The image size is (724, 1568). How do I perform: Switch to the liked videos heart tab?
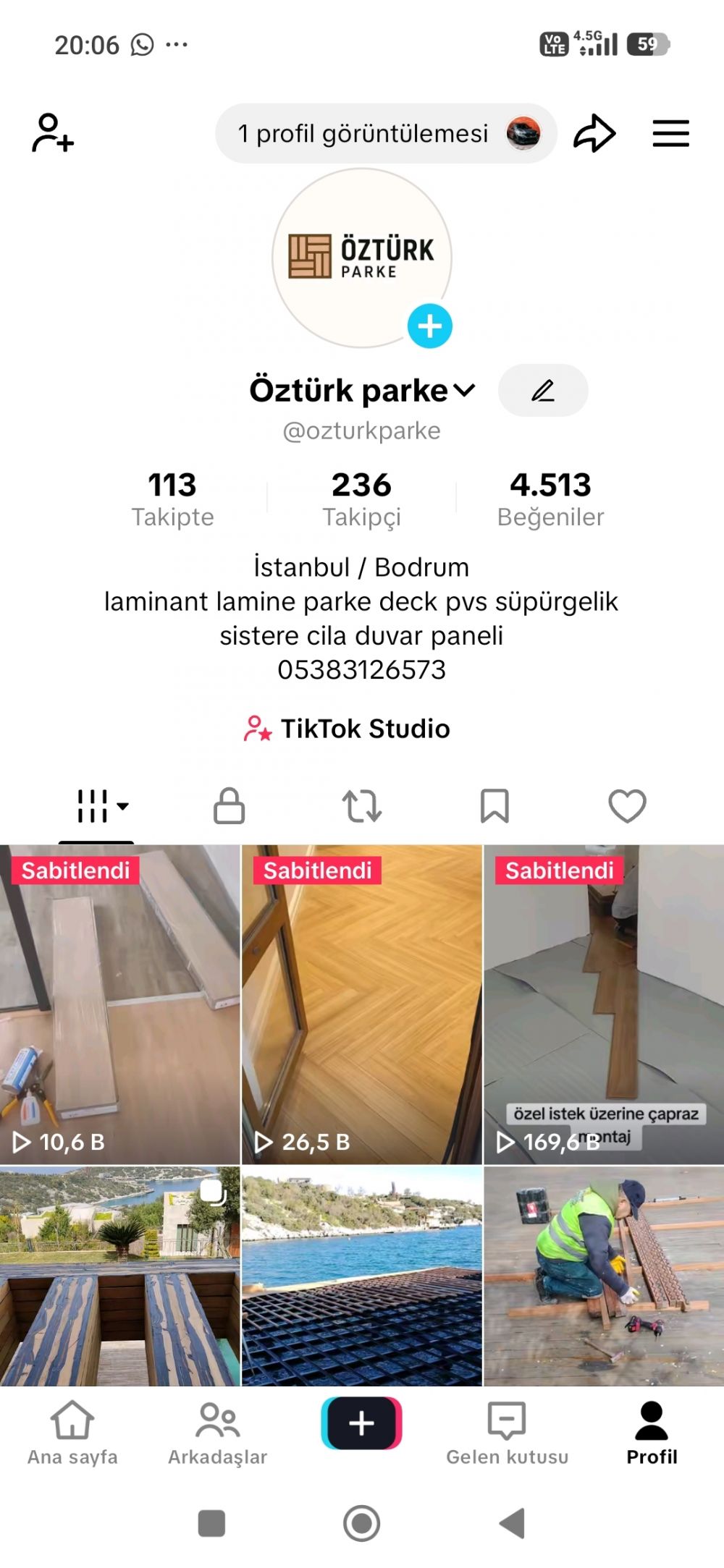(627, 806)
